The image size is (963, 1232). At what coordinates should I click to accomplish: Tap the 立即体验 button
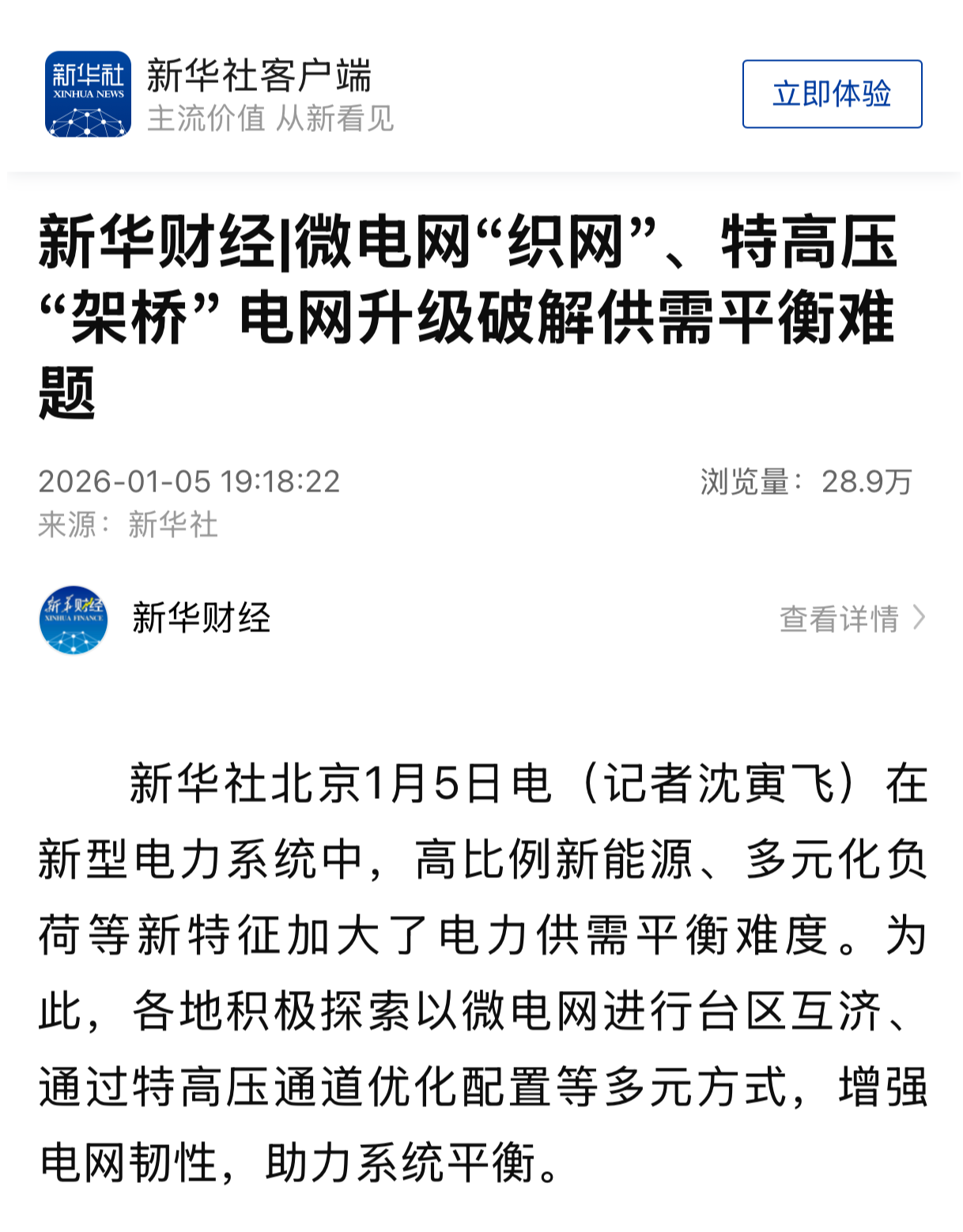coord(832,94)
